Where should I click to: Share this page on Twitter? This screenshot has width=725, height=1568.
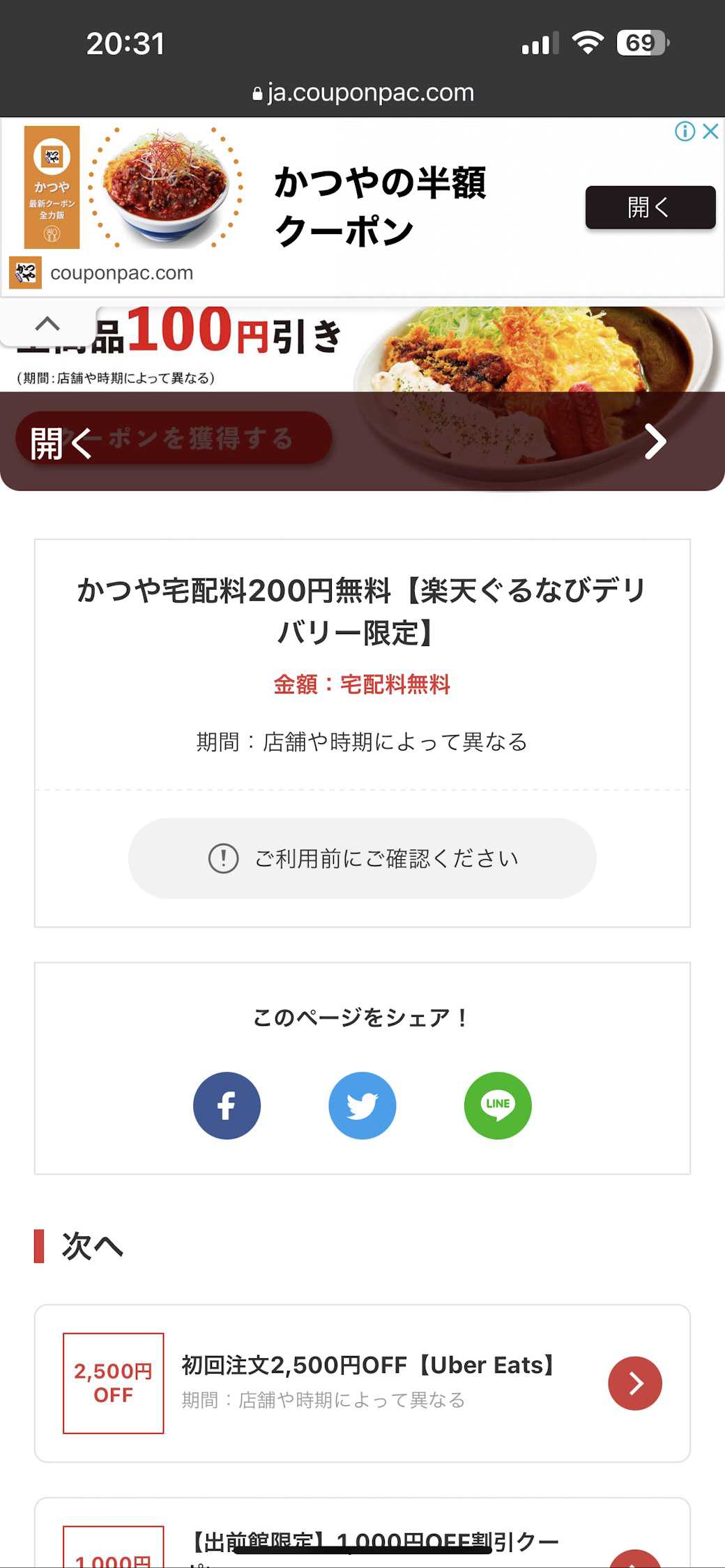(362, 1105)
